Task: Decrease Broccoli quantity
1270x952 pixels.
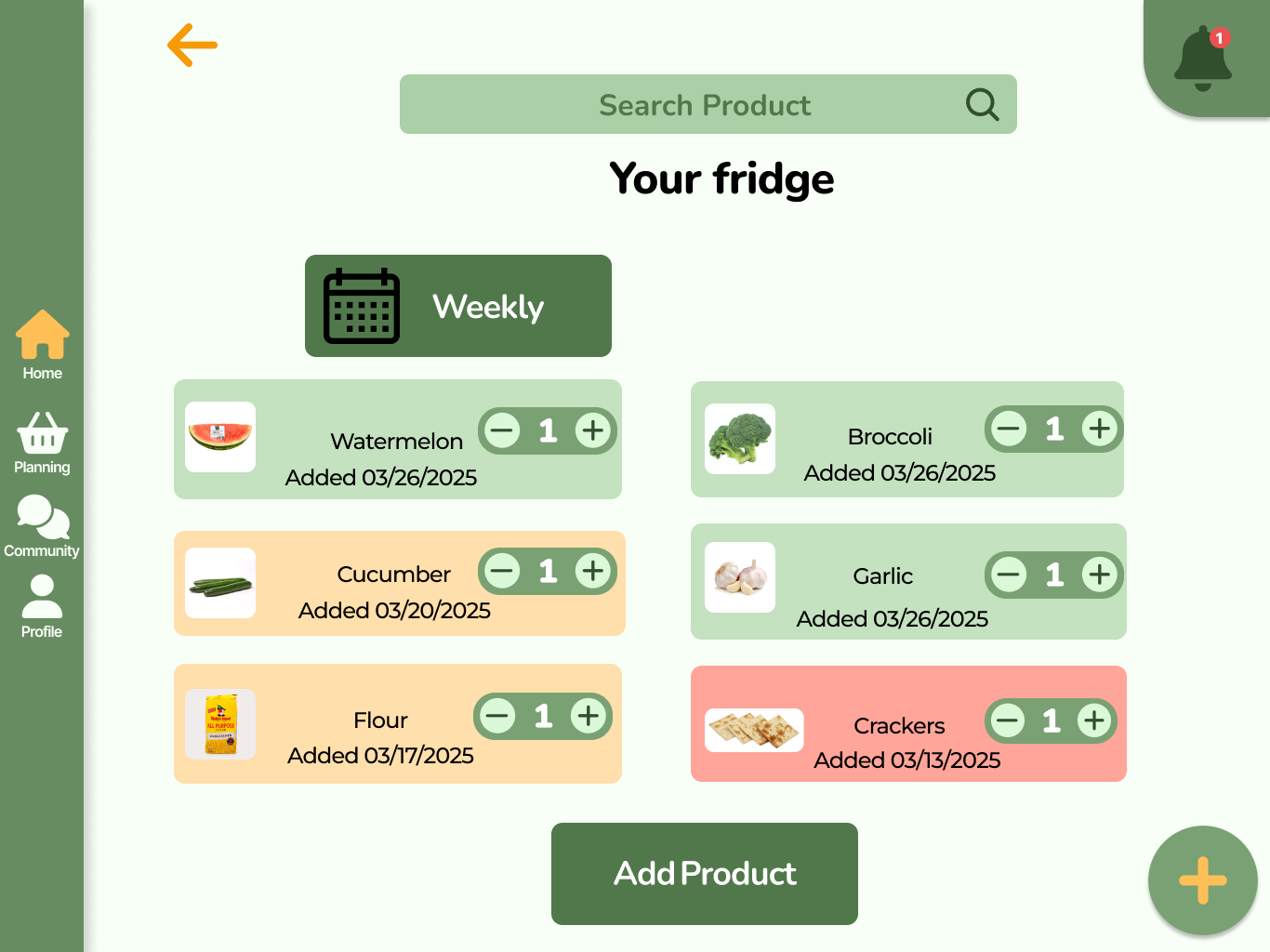Action: tap(1009, 429)
